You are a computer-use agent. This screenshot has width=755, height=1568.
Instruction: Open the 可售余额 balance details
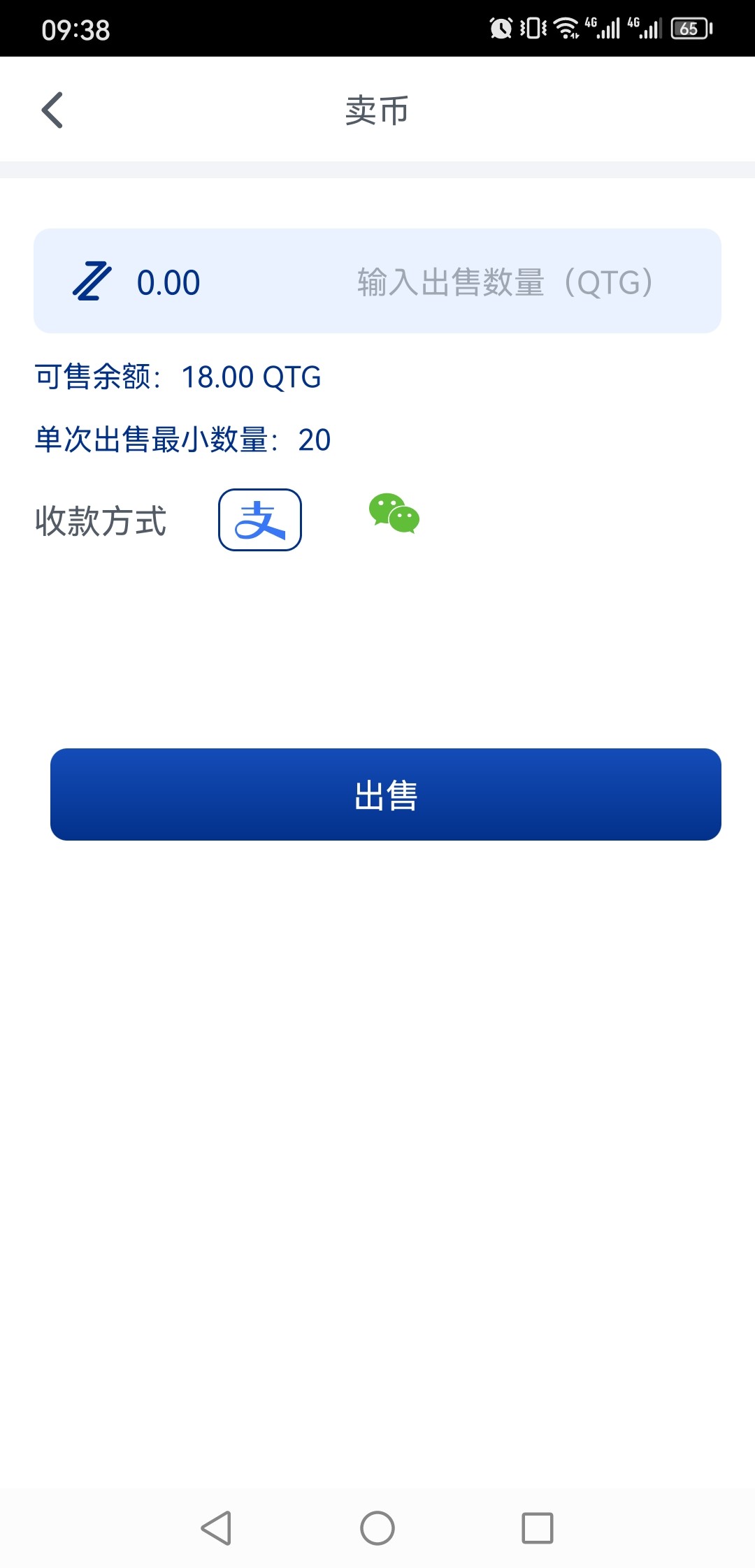(178, 377)
